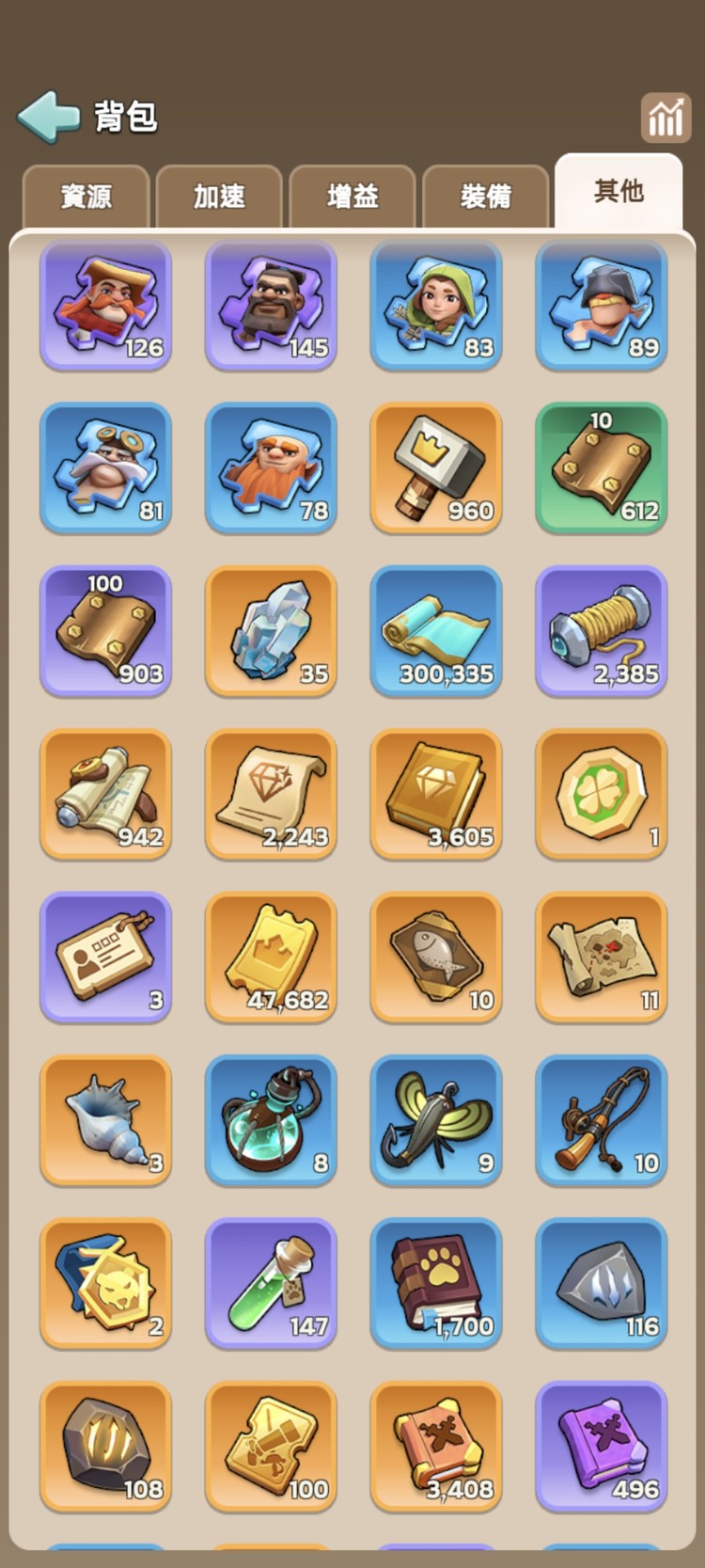
Task: Select the thread spool item with 2,385
Action: tap(602, 631)
